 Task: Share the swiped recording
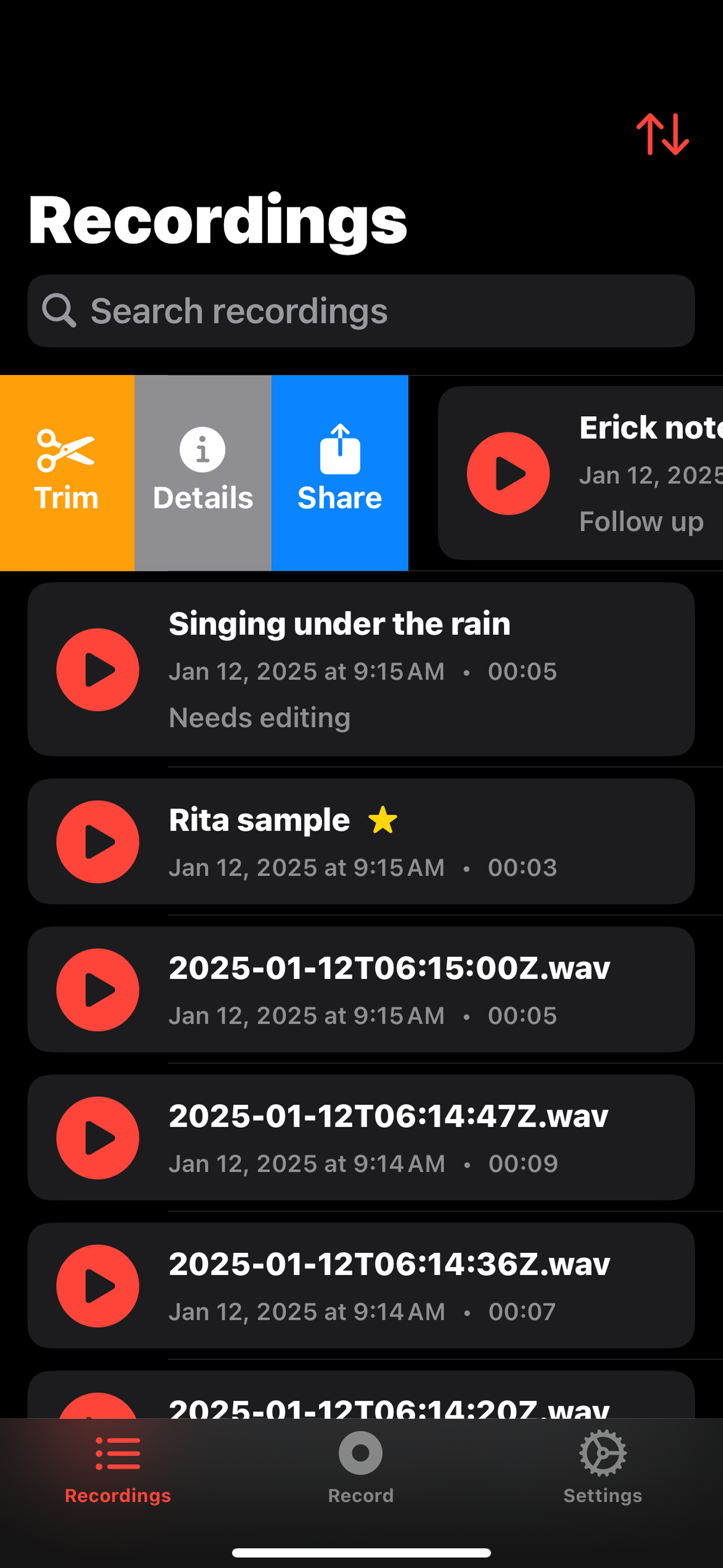pyautogui.click(x=340, y=473)
